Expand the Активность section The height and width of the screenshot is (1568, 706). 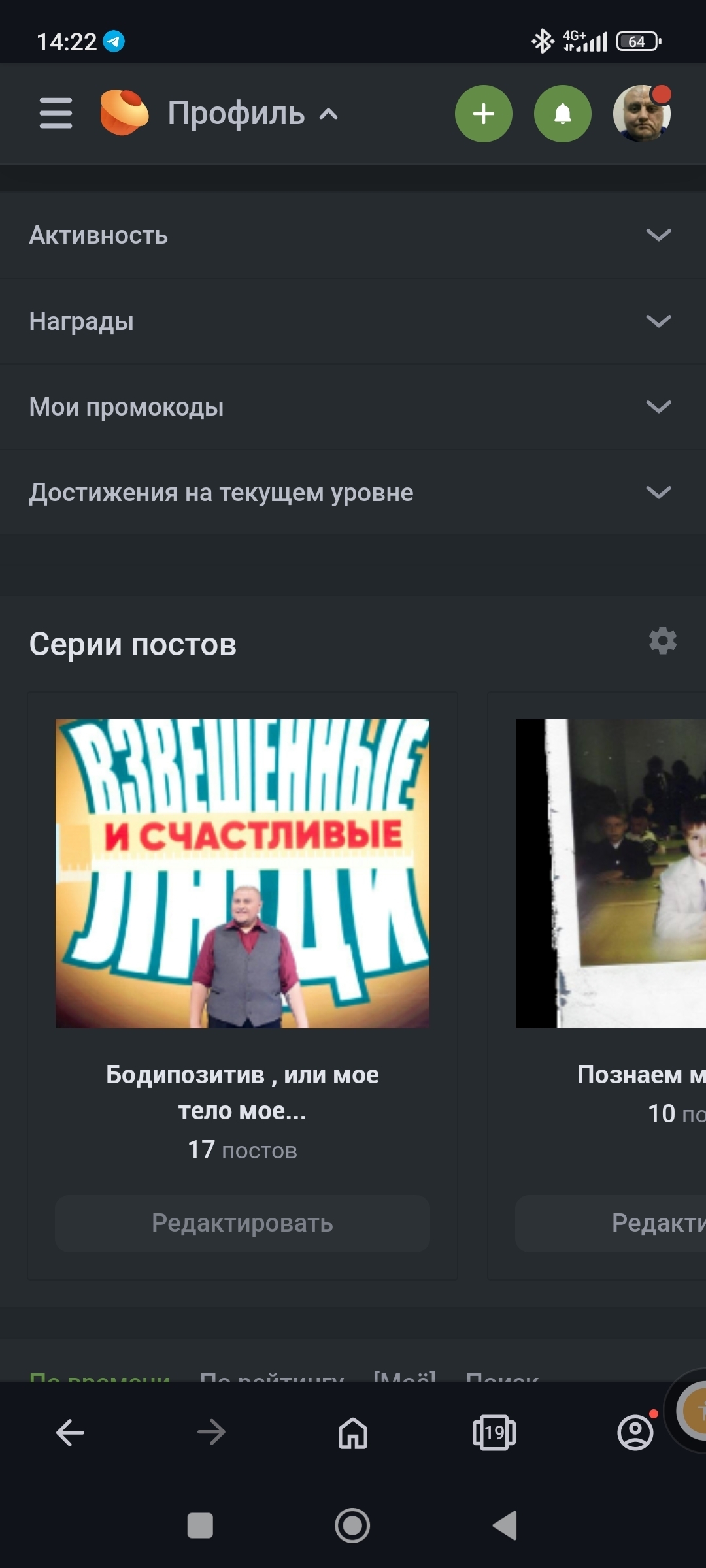(353, 235)
